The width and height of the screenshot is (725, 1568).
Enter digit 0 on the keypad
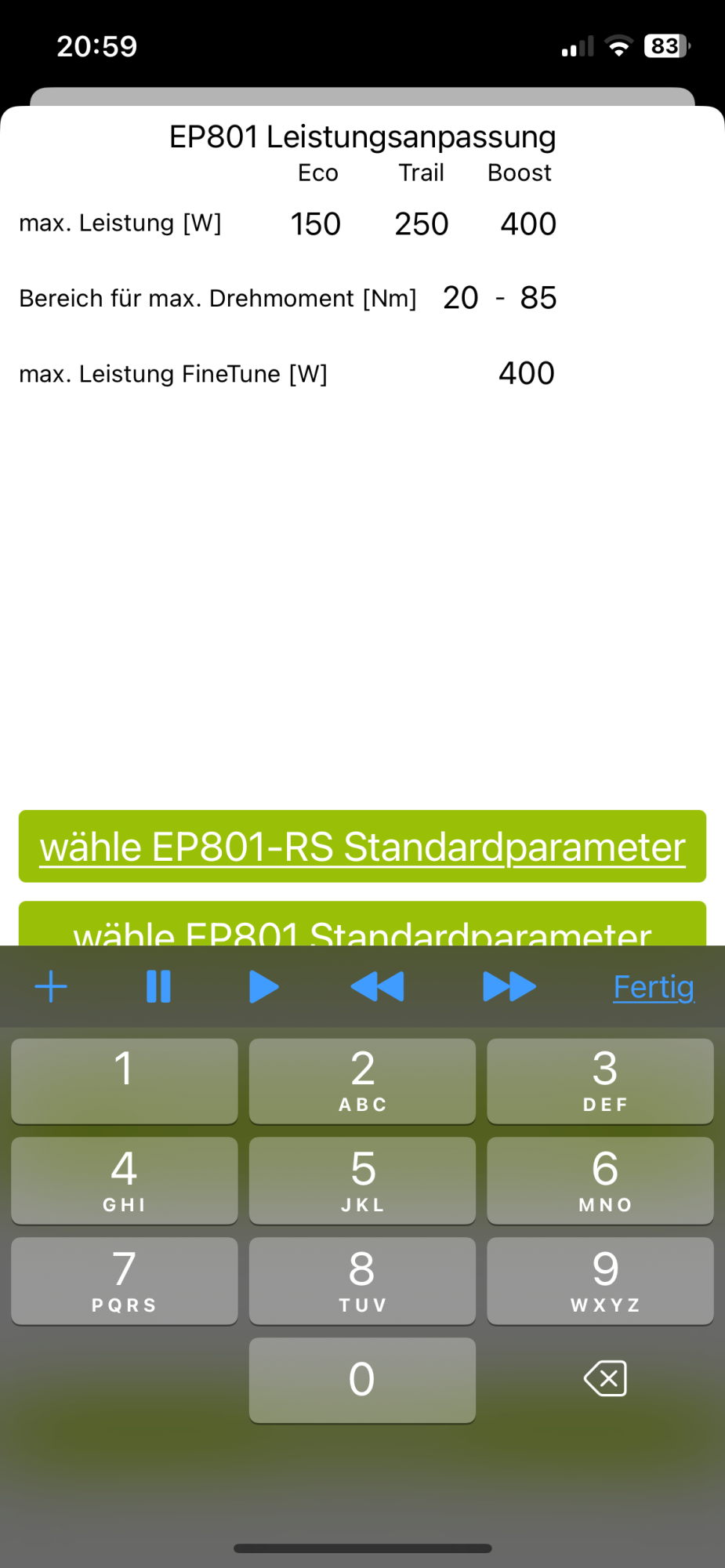pos(362,1380)
